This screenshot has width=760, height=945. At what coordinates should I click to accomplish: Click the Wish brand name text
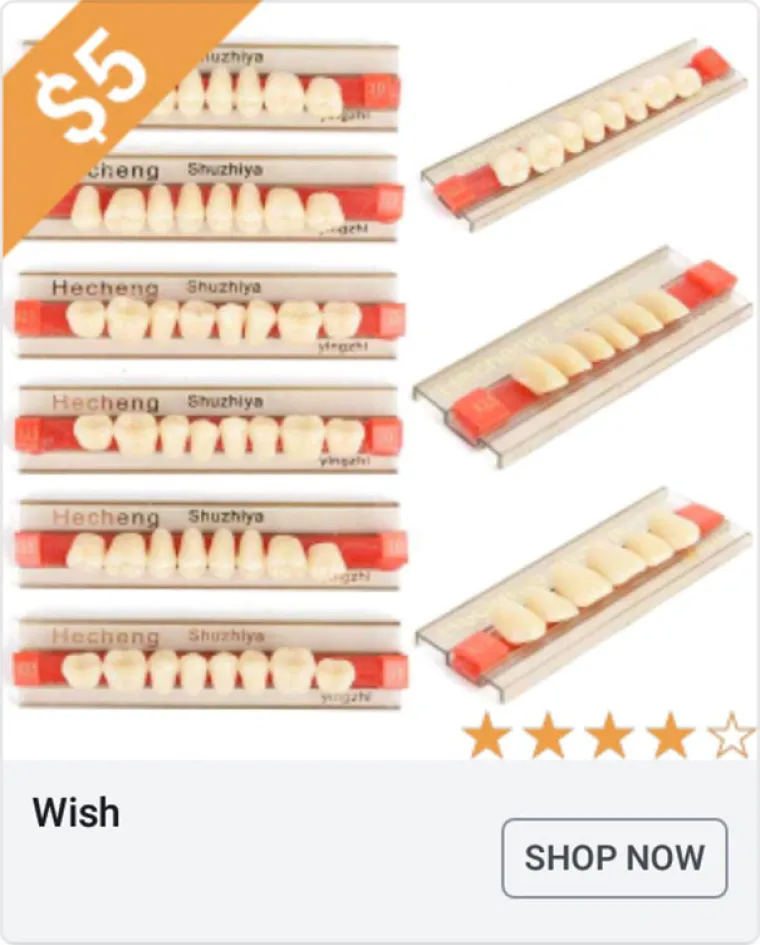(78, 813)
